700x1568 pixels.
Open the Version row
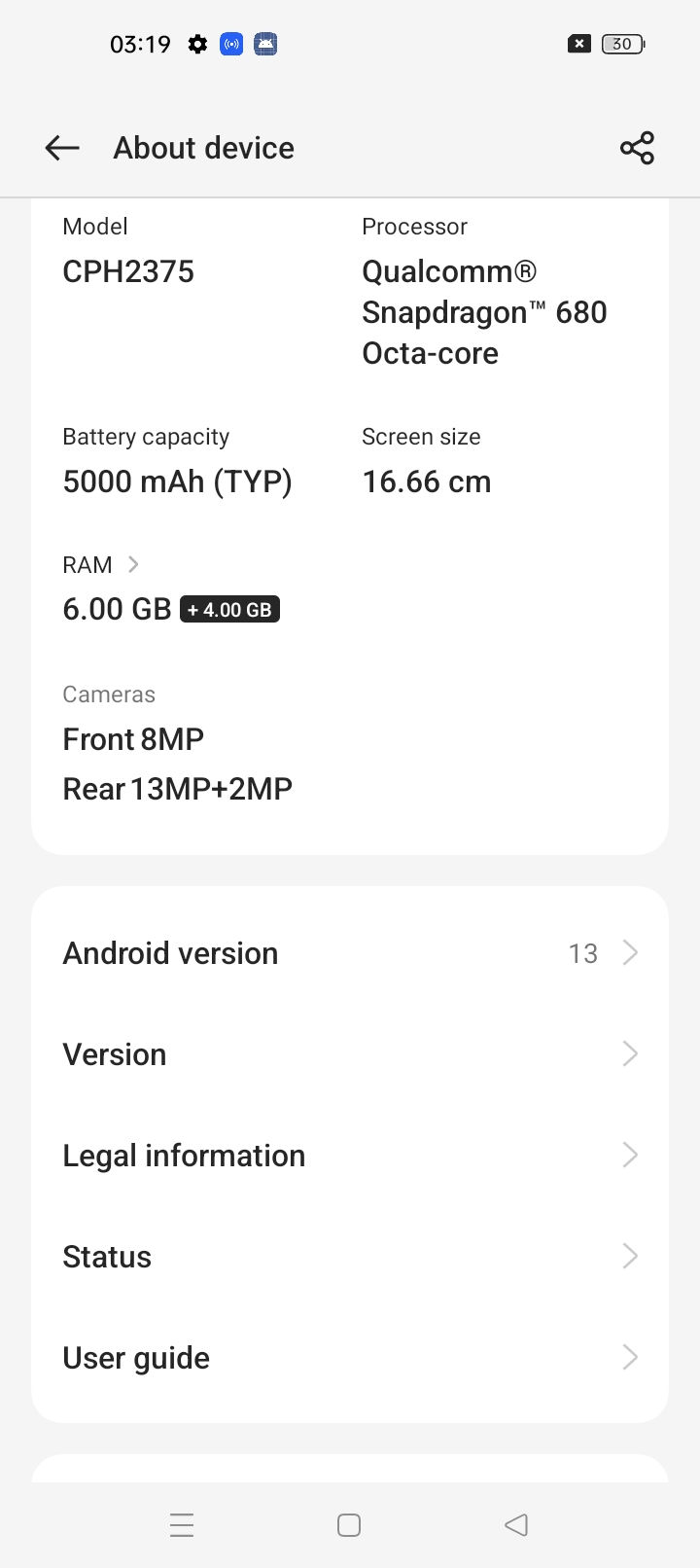350,1054
